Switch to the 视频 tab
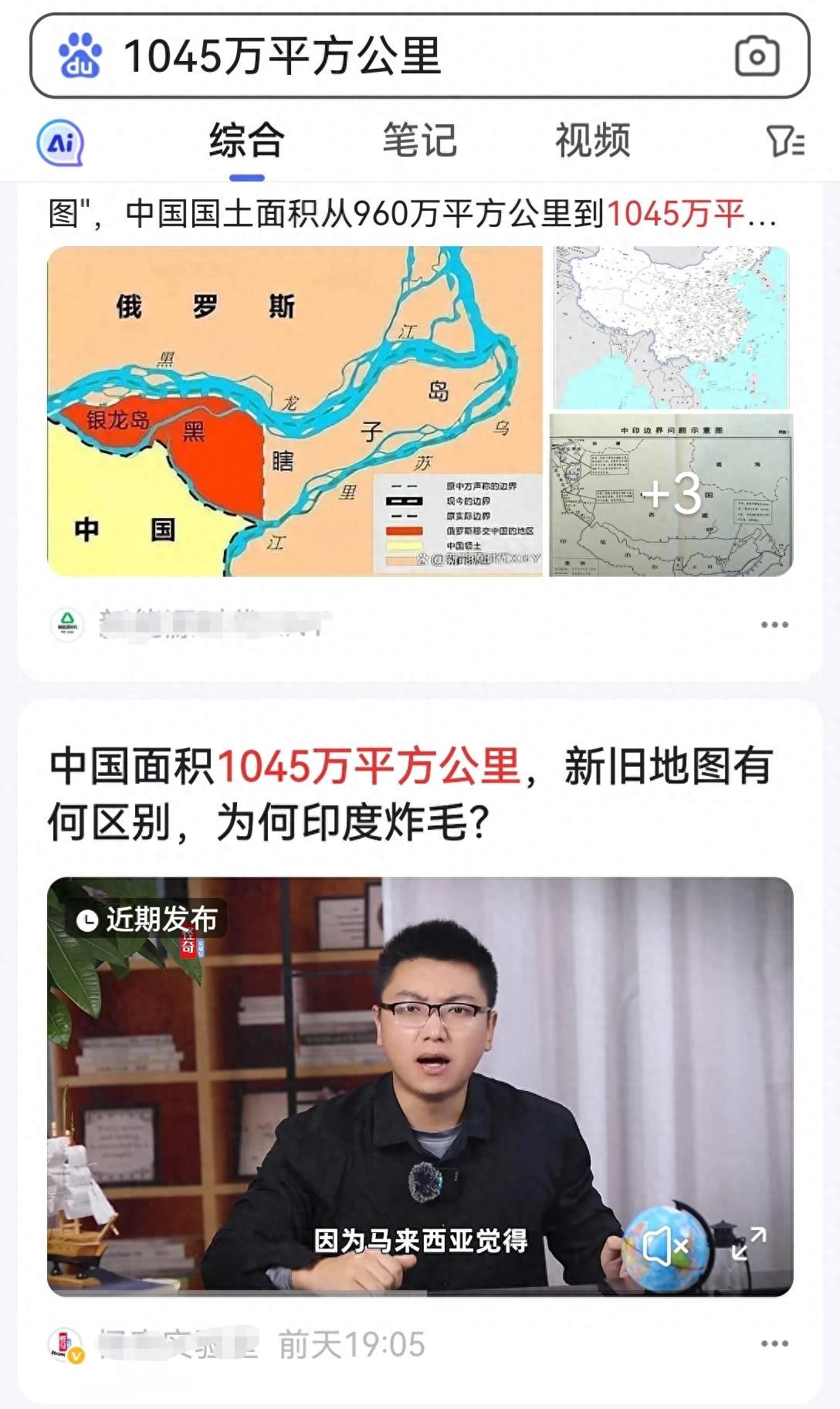Screen dimensions: 840x1409 (593, 141)
